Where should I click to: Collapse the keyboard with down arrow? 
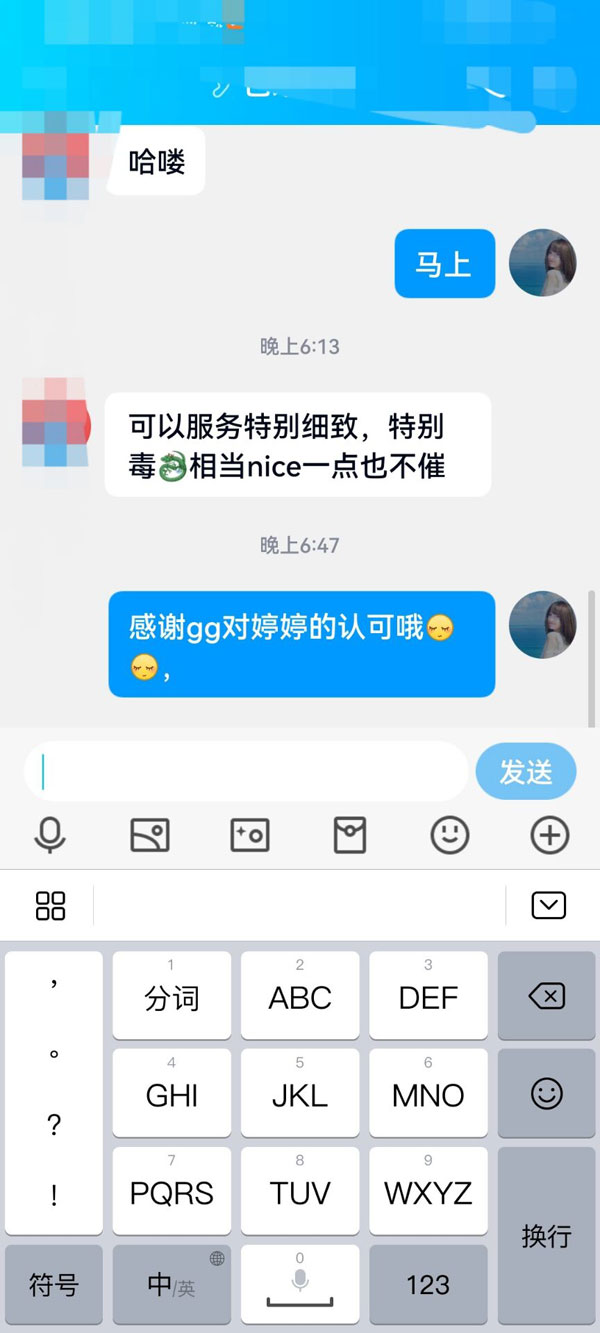[549, 906]
